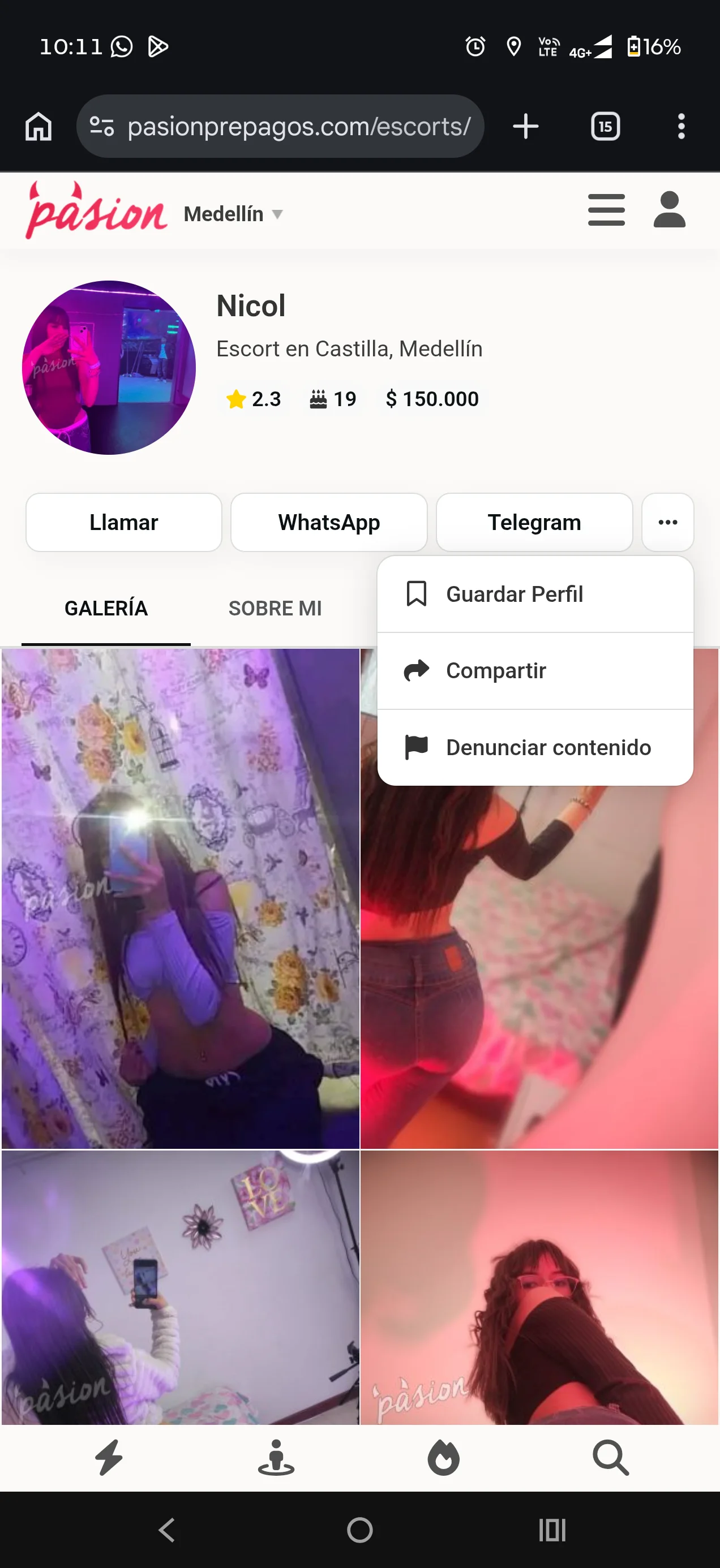The image size is (720, 1568).
Task: Open the search magnifier in bottom bar
Action: [610, 1457]
